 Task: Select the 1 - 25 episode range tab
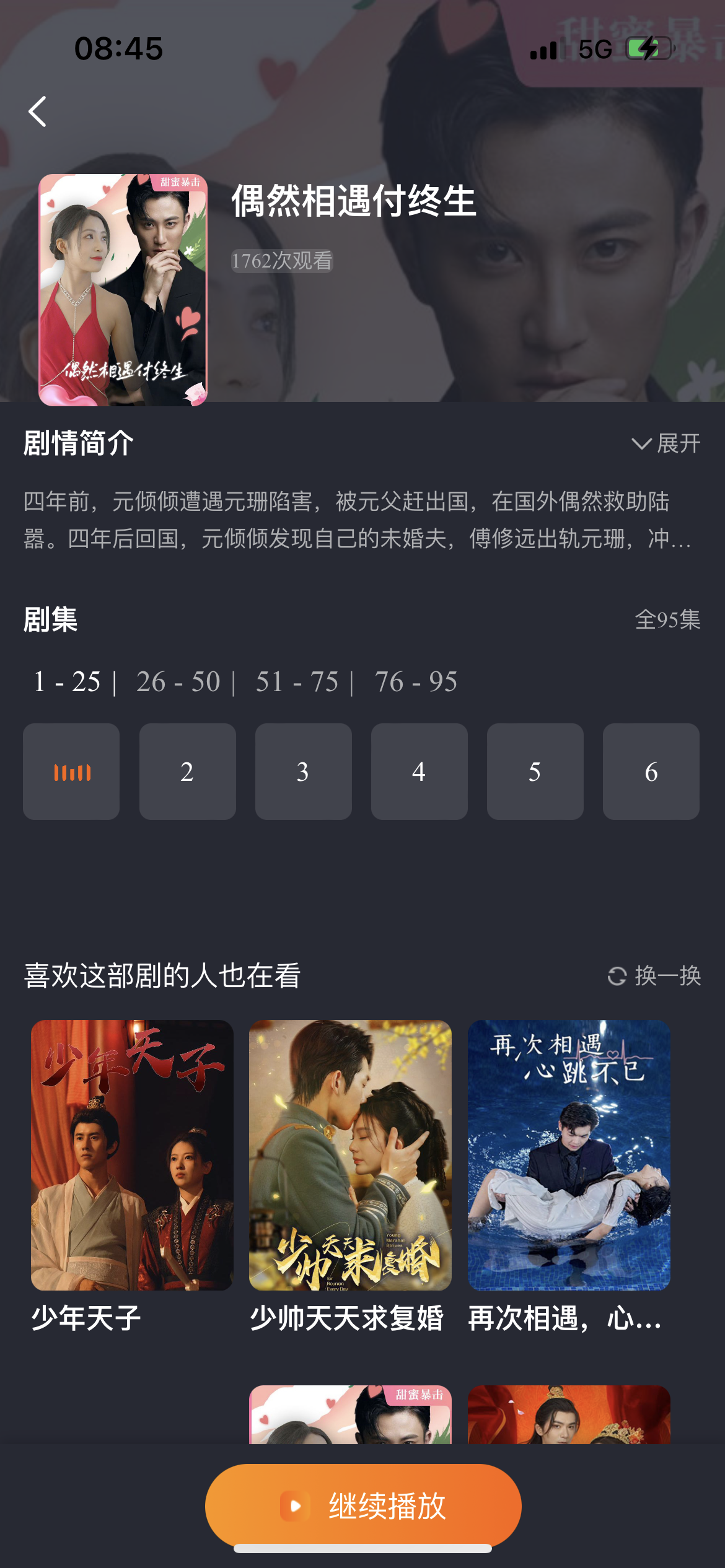coord(67,681)
